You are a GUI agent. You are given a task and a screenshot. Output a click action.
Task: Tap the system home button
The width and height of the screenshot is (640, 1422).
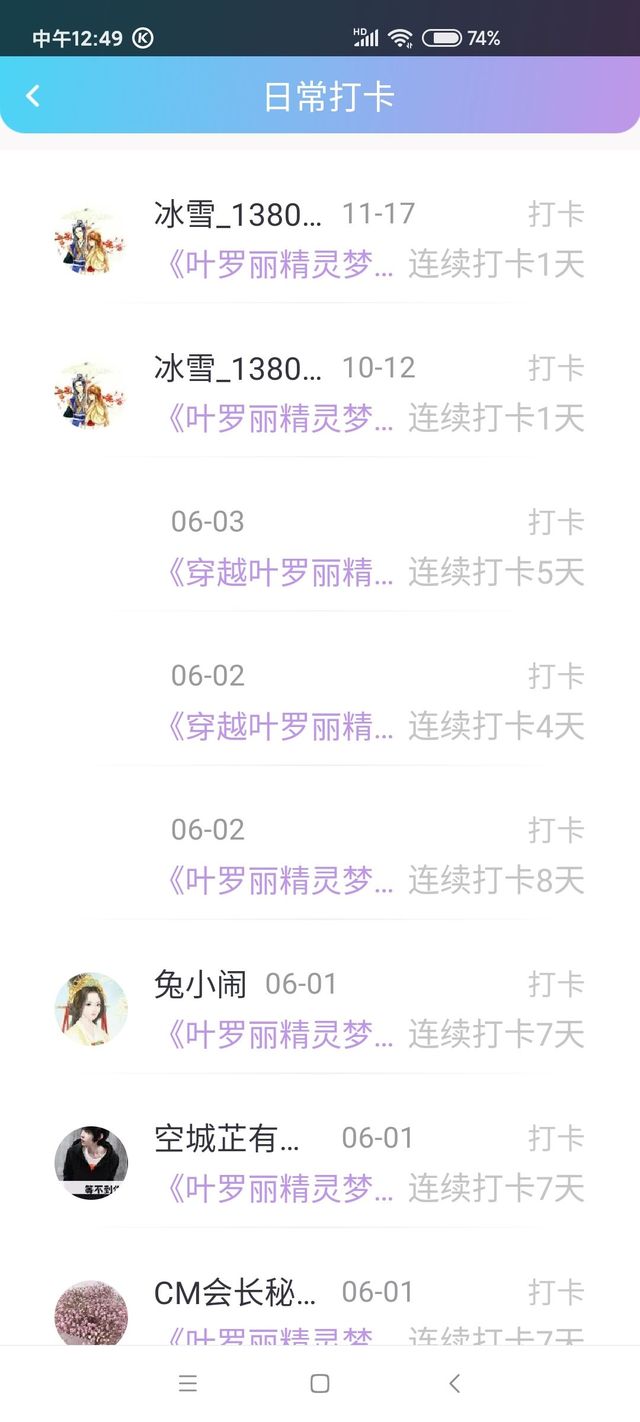coord(320,1384)
